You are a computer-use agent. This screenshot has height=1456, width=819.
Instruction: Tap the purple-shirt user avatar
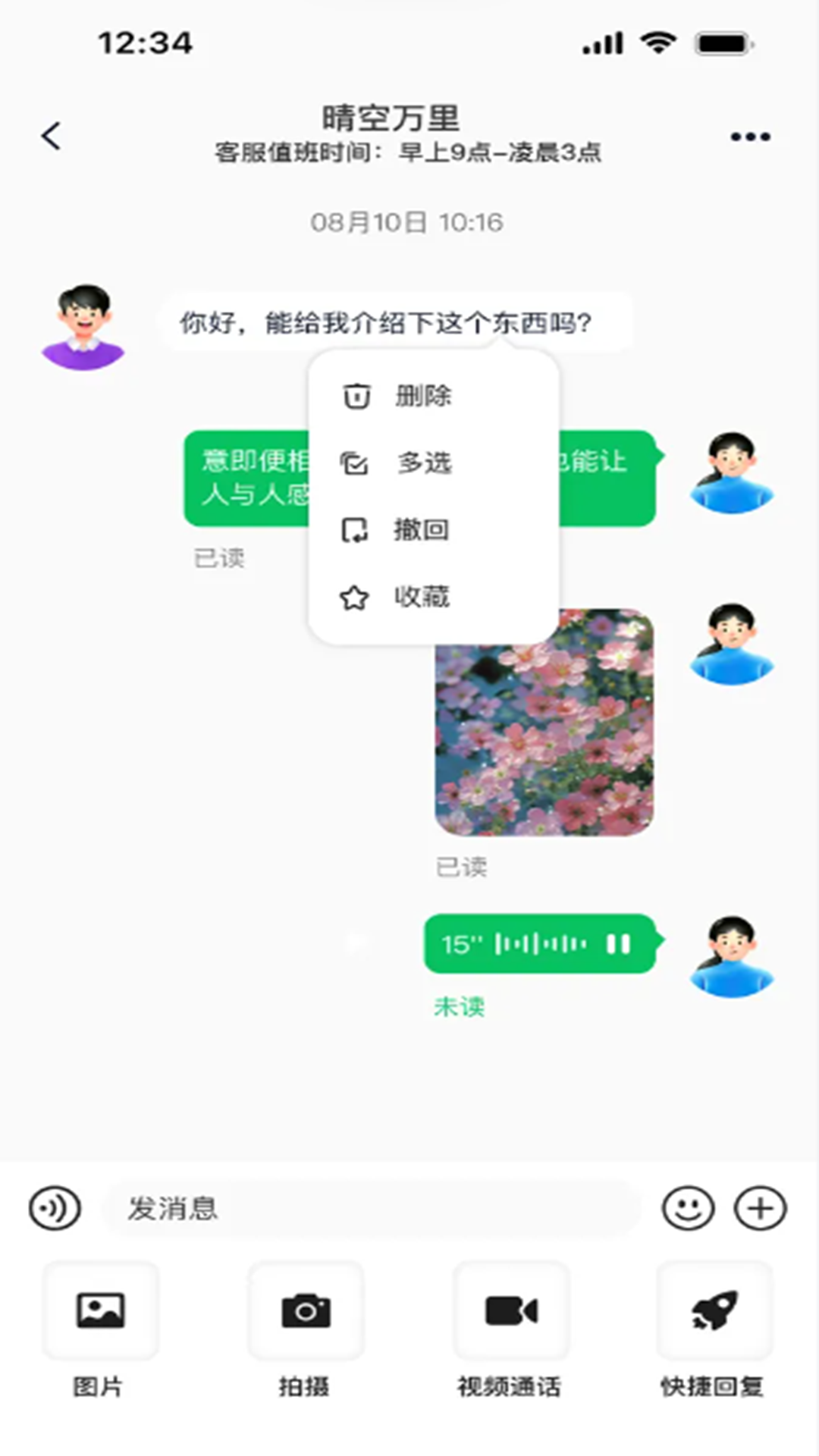pos(85,326)
